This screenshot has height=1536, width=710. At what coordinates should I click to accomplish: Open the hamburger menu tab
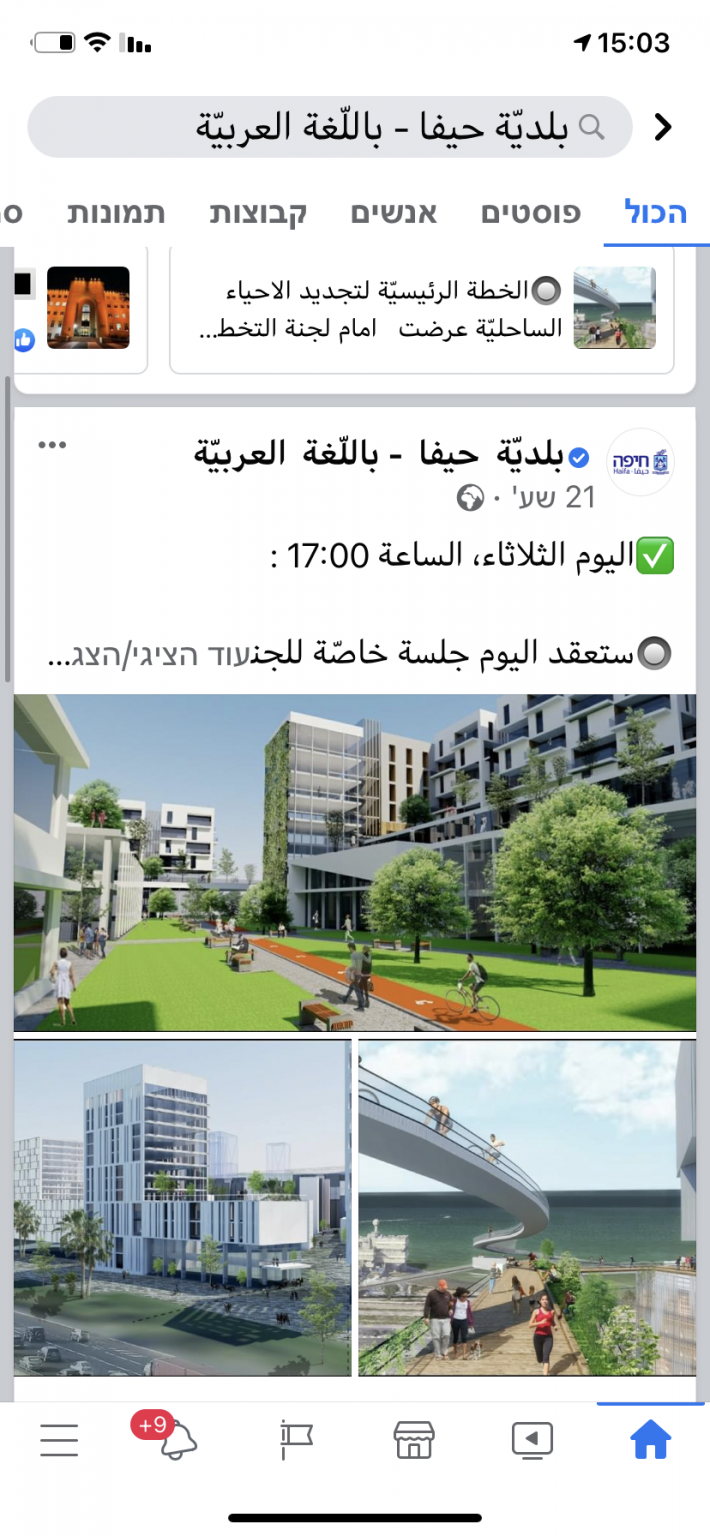(59, 1440)
